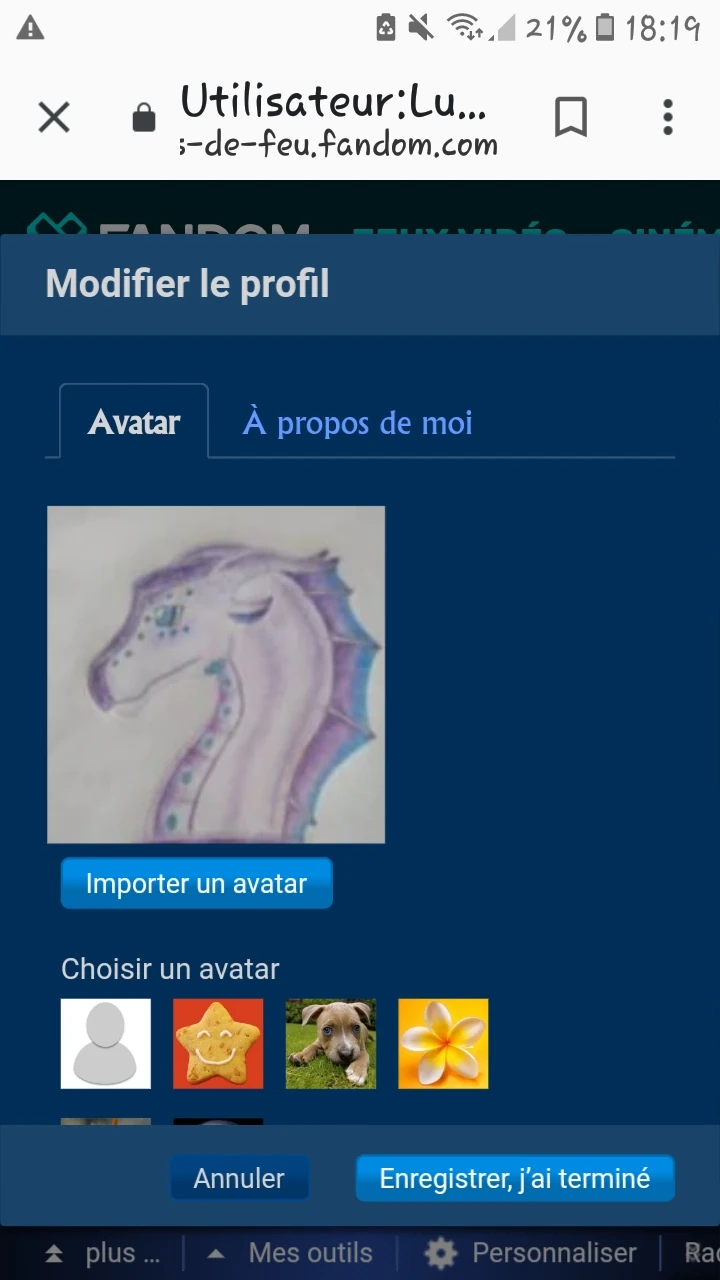Open the browser overflow menu
Viewport: 720px width, 1280px height.
click(668, 118)
